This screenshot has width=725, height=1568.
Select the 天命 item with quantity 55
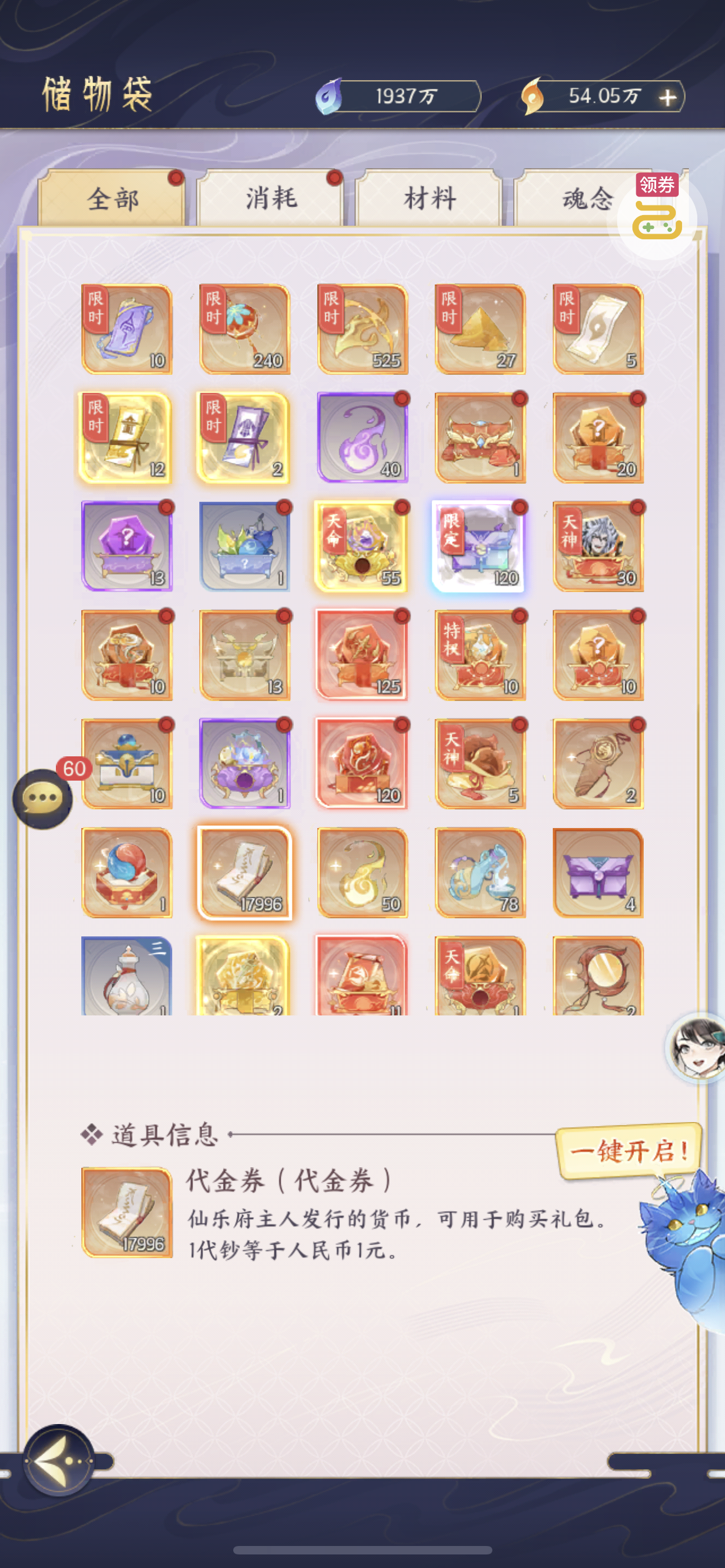click(362, 546)
